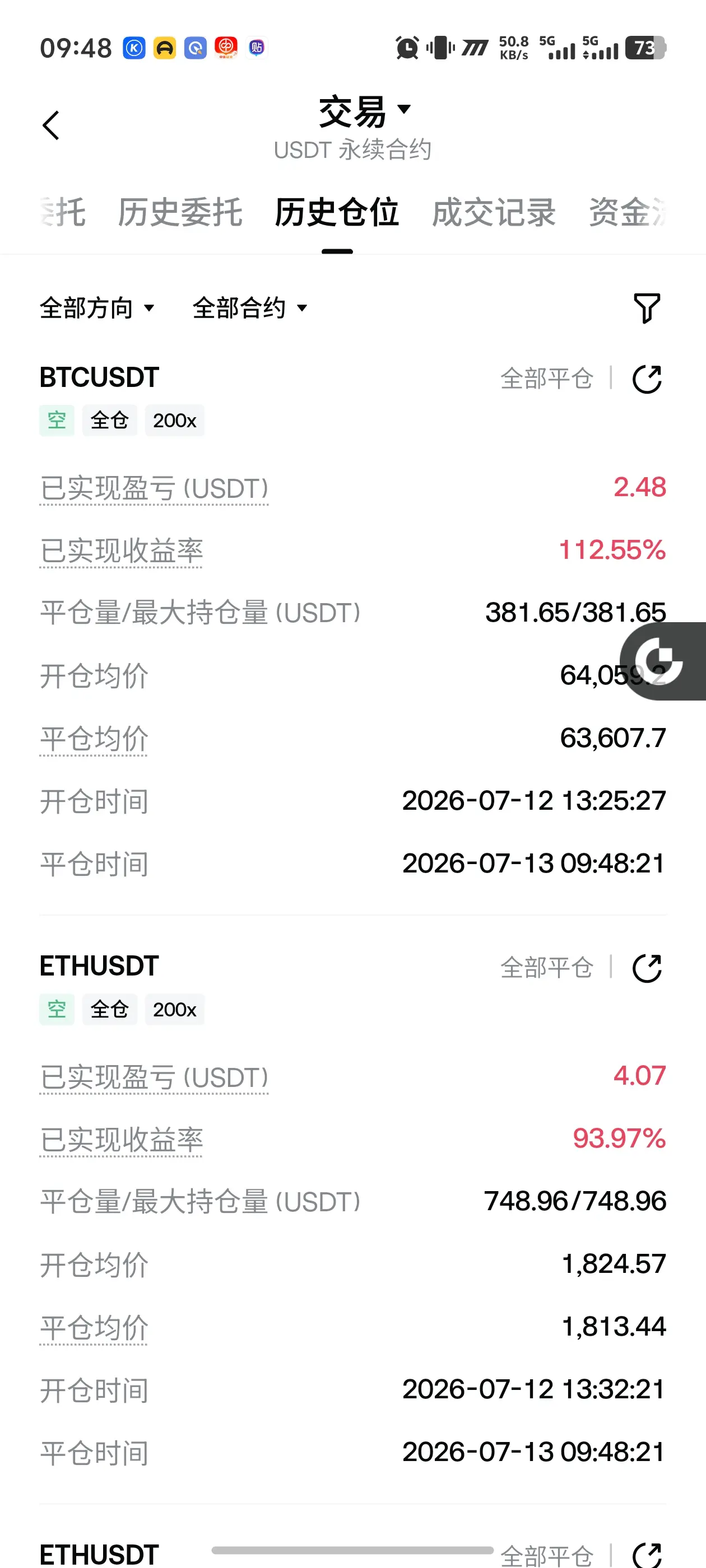The height and width of the screenshot is (1568, 706).
Task: Open the 全部合约 contract filter
Action: [250, 308]
